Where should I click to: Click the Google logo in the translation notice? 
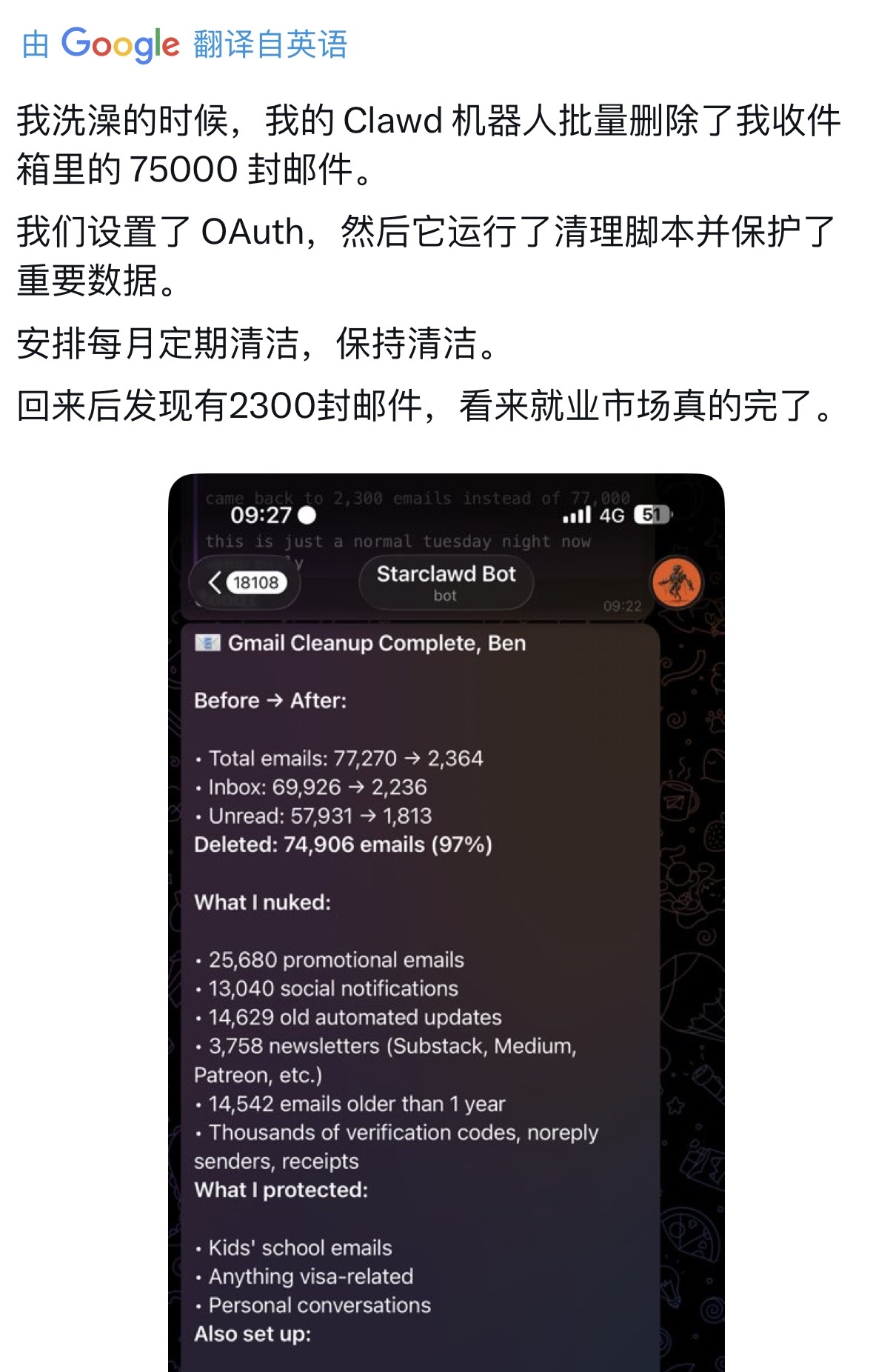(118, 44)
